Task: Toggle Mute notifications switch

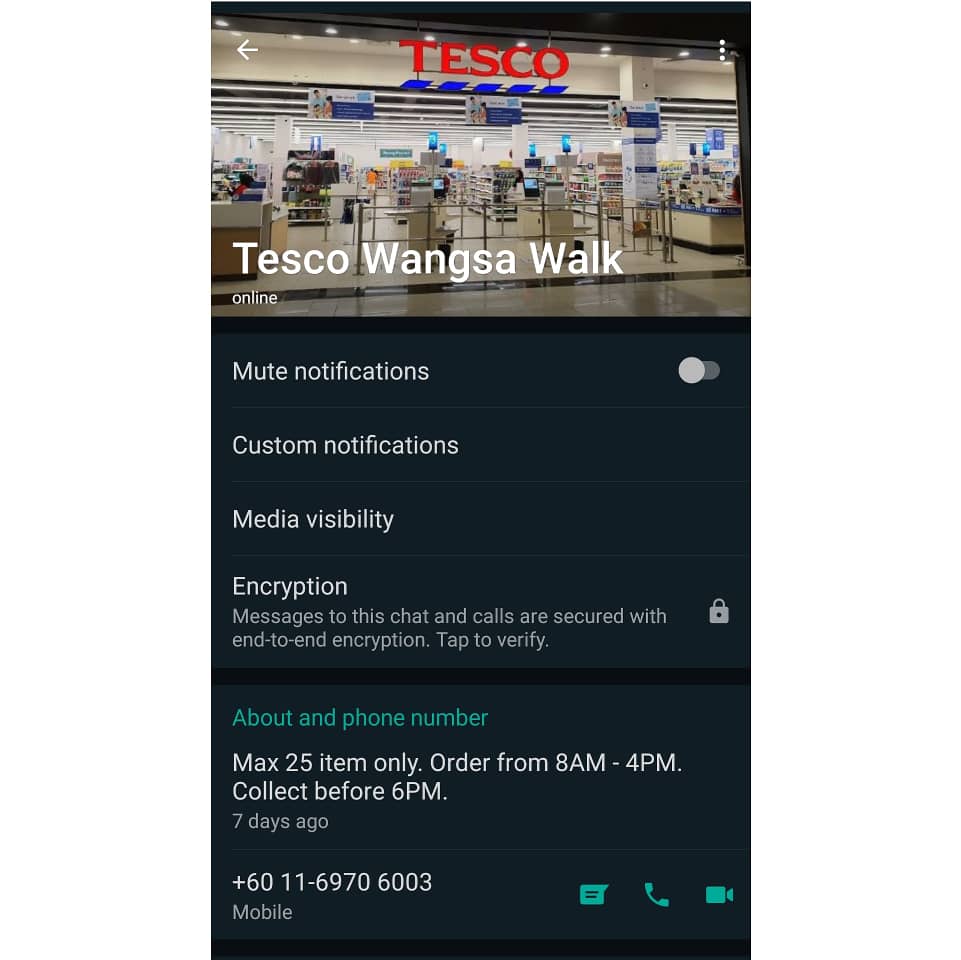Action: click(698, 371)
